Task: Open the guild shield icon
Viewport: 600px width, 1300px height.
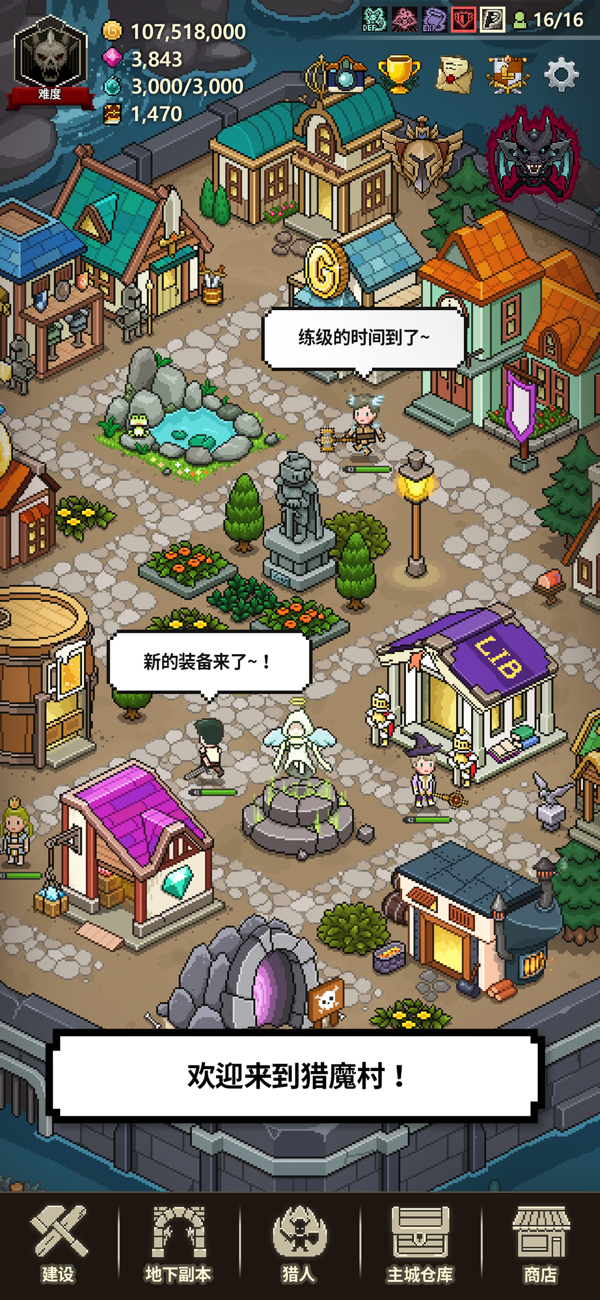Action: [506, 73]
